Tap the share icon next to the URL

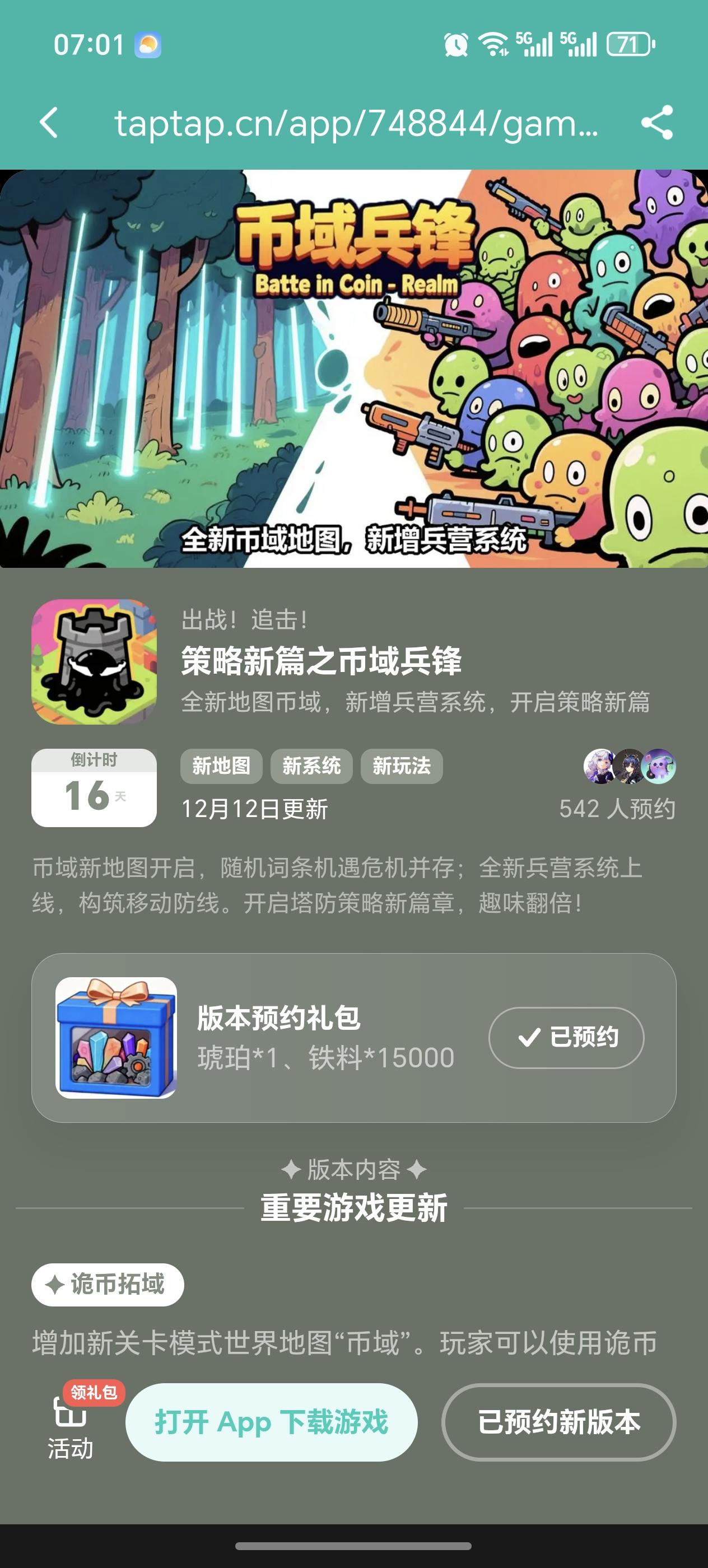pos(658,123)
